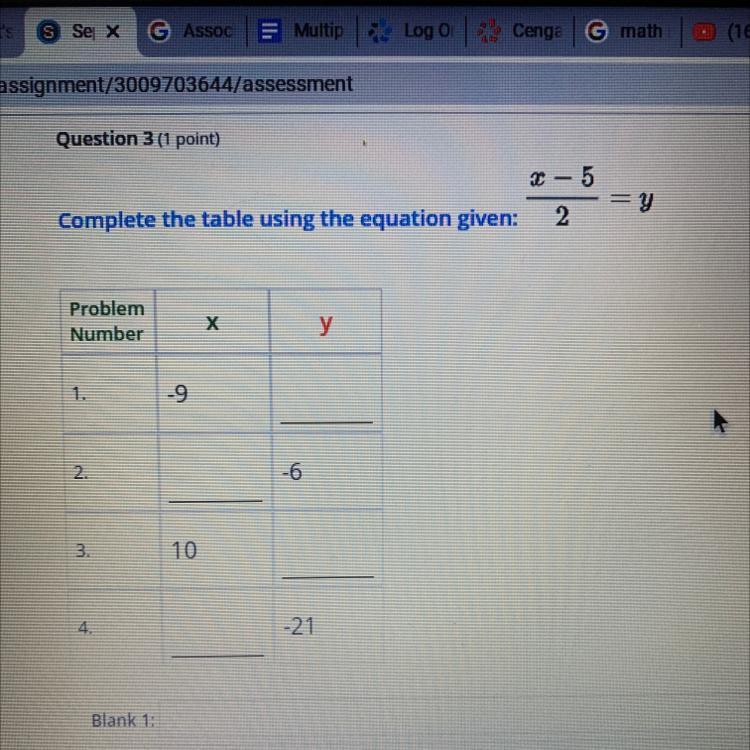Open the Log O browser tab
This screenshot has height=750, width=750.
[x=410, y=31]
